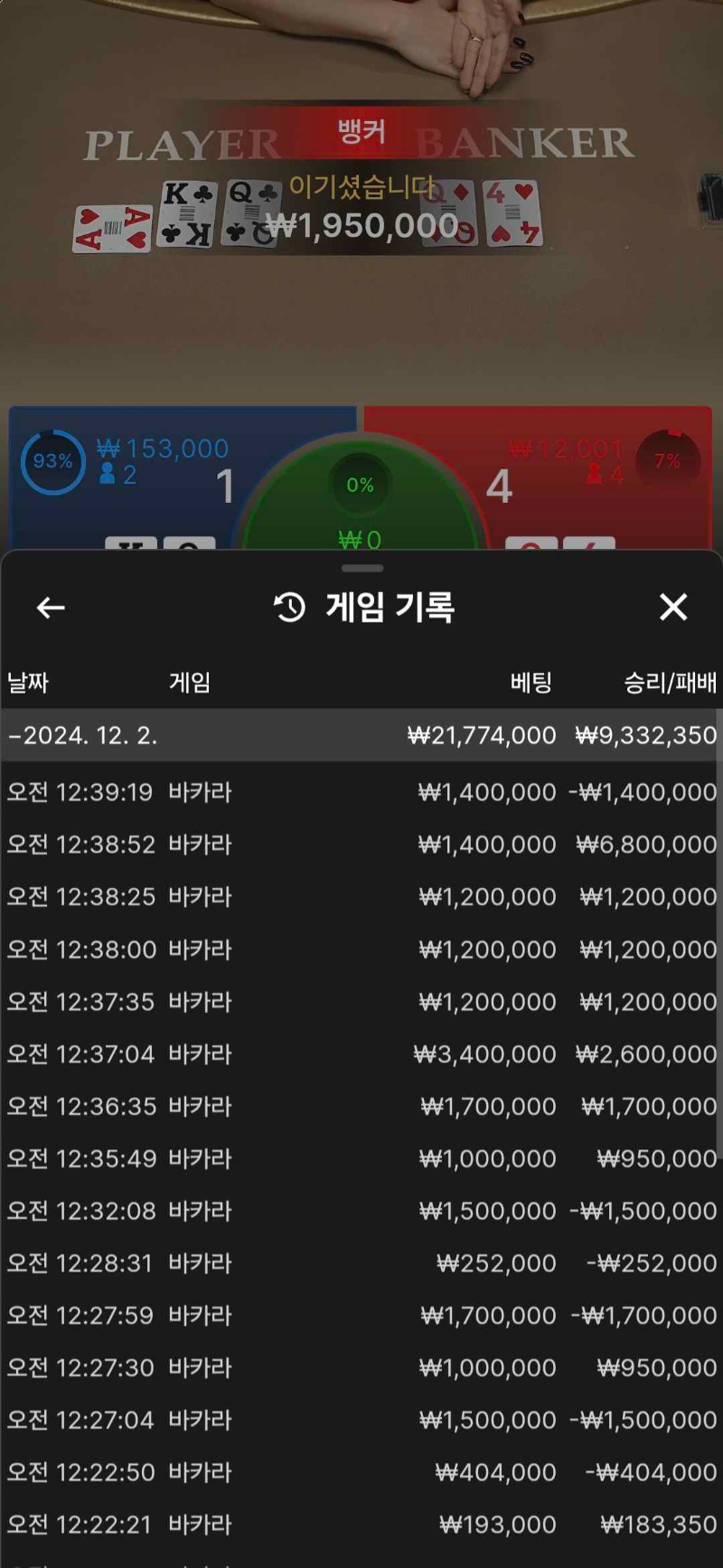Open the 12:22:21 baccarat record
723x1568 pixels.
pos(360,1525)
